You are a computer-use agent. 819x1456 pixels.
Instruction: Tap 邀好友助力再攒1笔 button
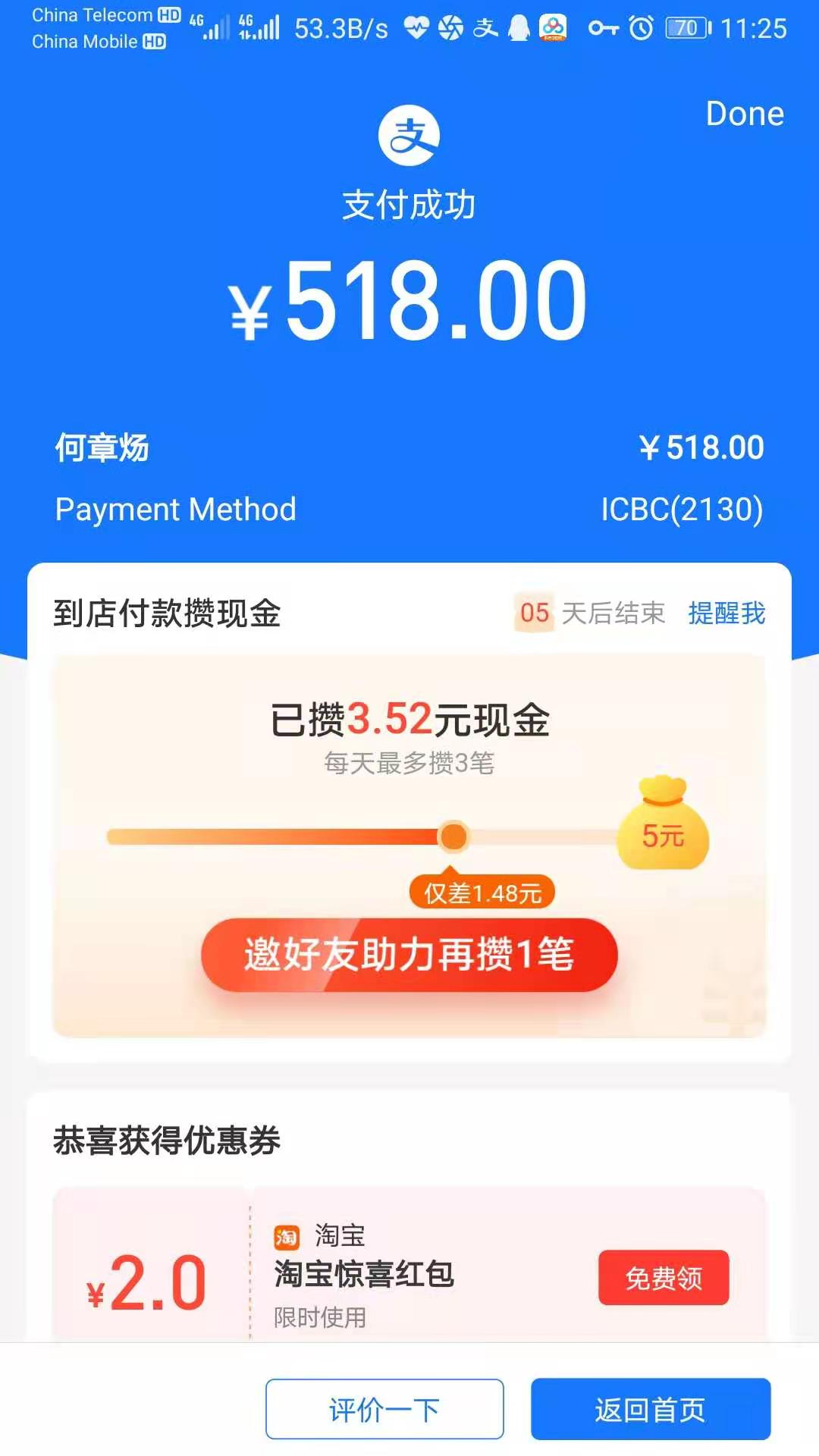pos(409,955)
